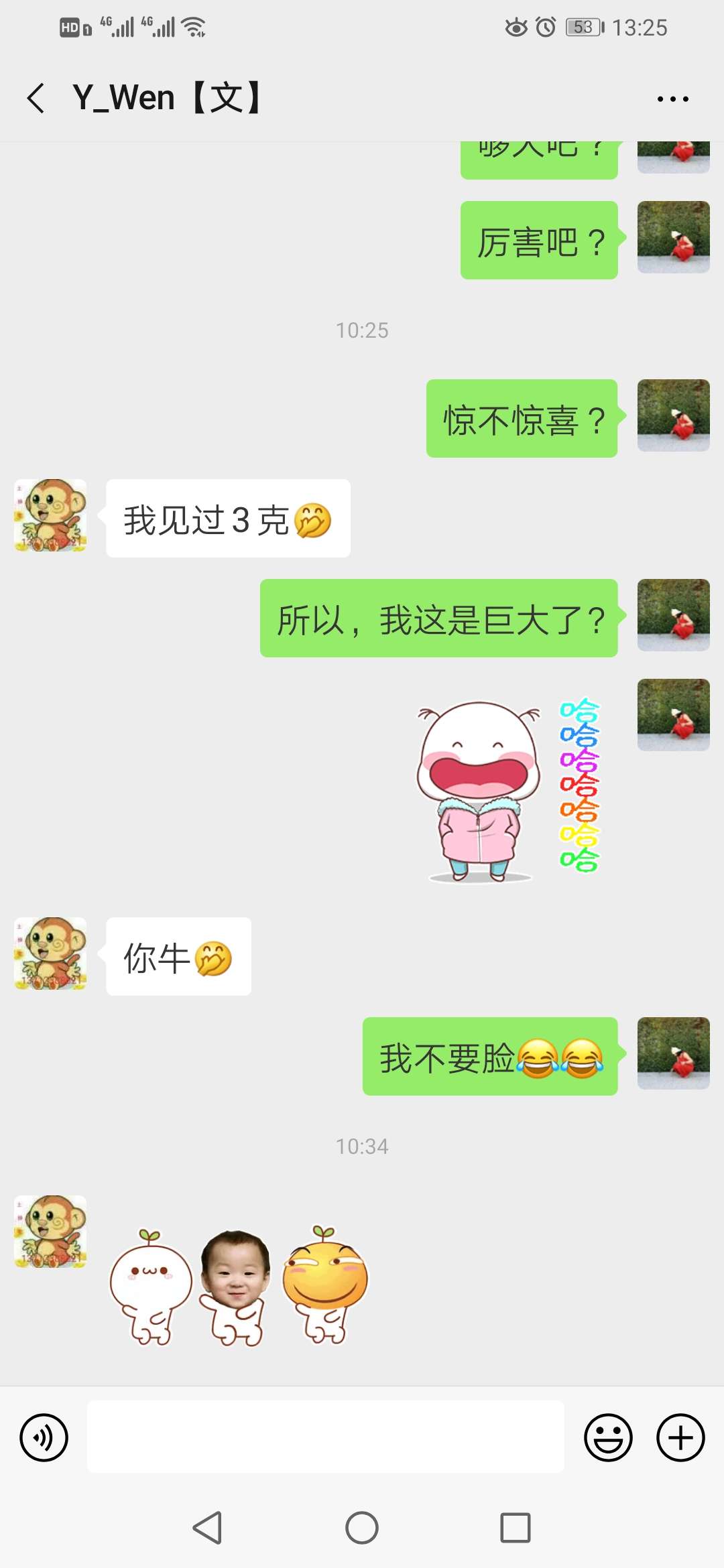Viewport: 724px width, 1568px height.
Task: Open the plus attachments menu
Action: pyautogui.click(x=680, y=1437)
